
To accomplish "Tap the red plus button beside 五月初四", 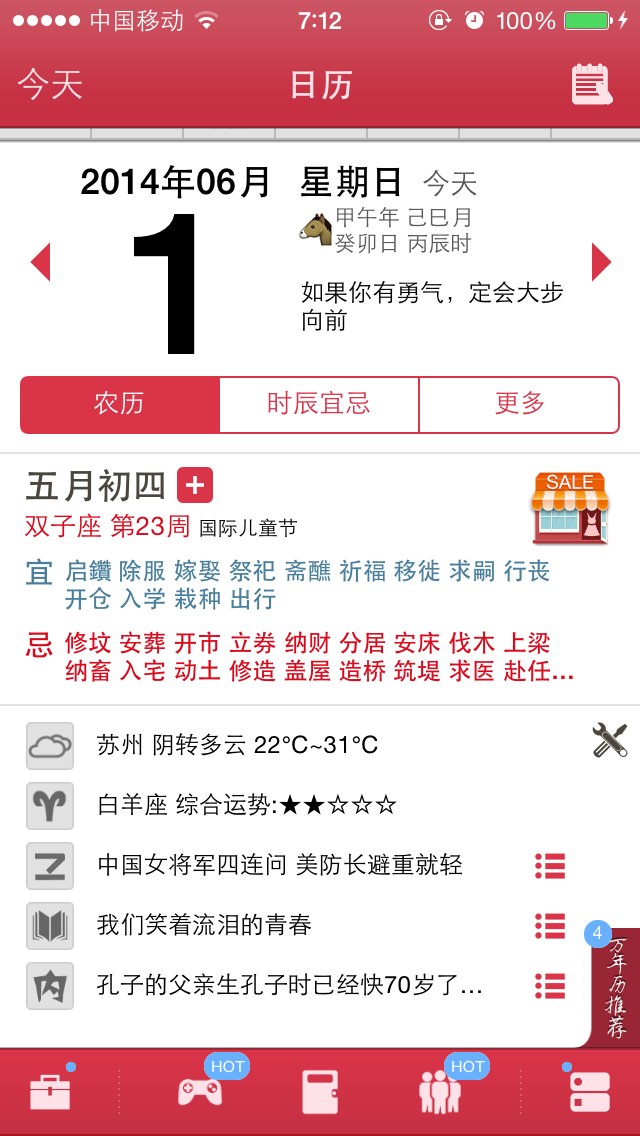I will coord(195,485).
